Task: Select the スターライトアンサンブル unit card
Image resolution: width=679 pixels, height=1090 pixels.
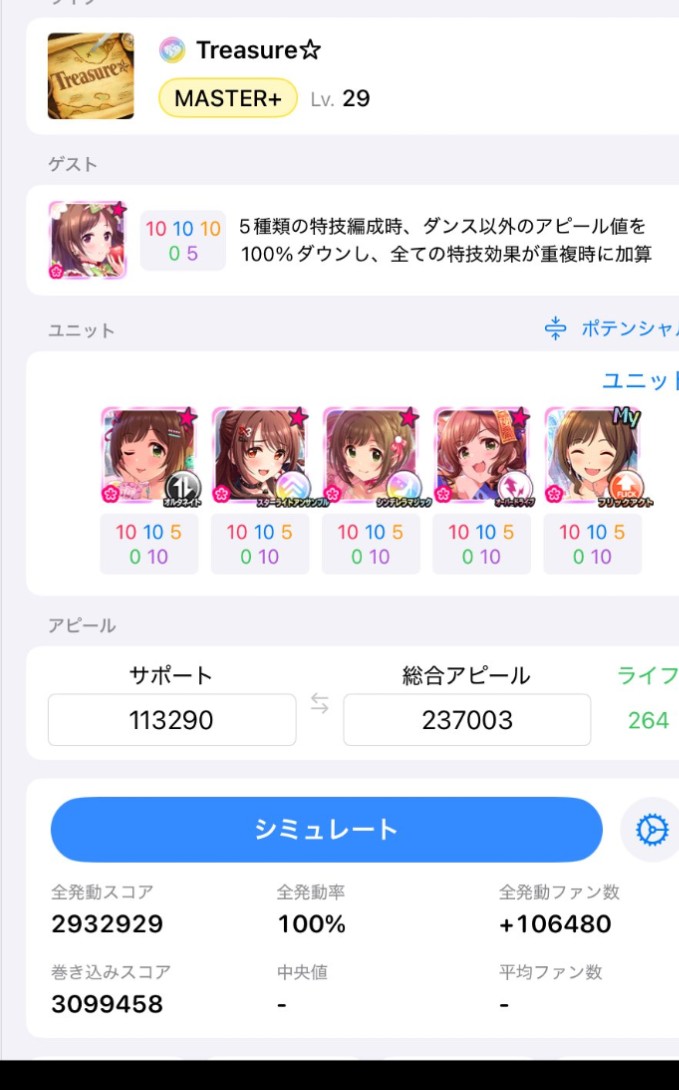Action: click(260, 458)
